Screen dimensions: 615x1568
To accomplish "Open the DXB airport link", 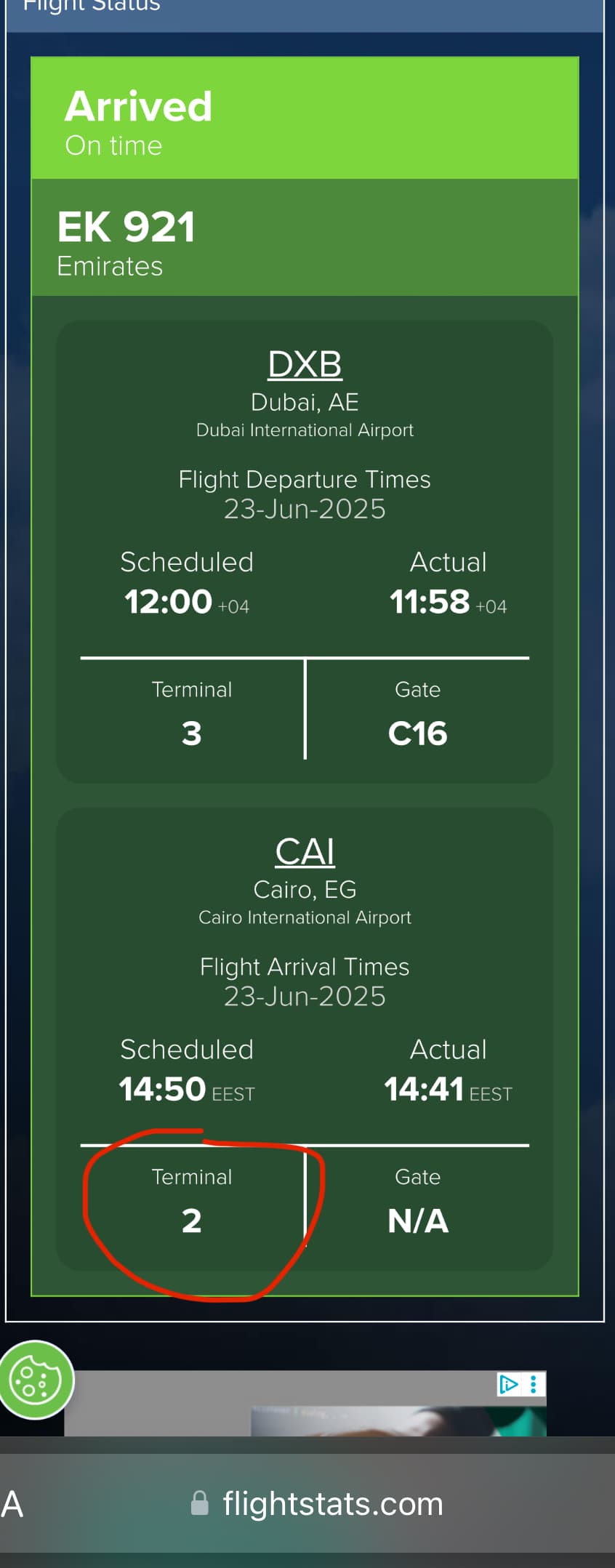I will (x=305, y=364).
